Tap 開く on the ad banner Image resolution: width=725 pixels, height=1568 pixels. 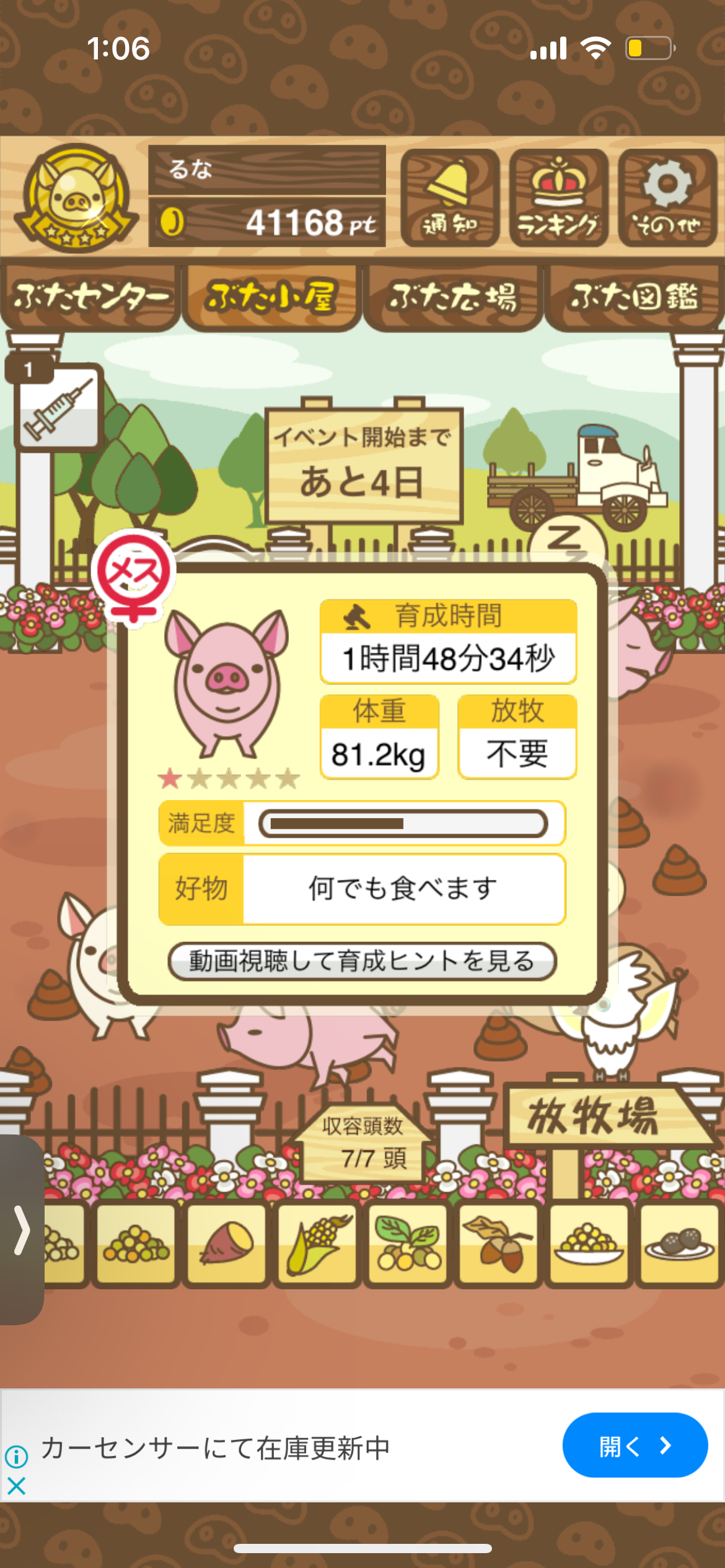pyautogui.click(x=635, y=1445)
